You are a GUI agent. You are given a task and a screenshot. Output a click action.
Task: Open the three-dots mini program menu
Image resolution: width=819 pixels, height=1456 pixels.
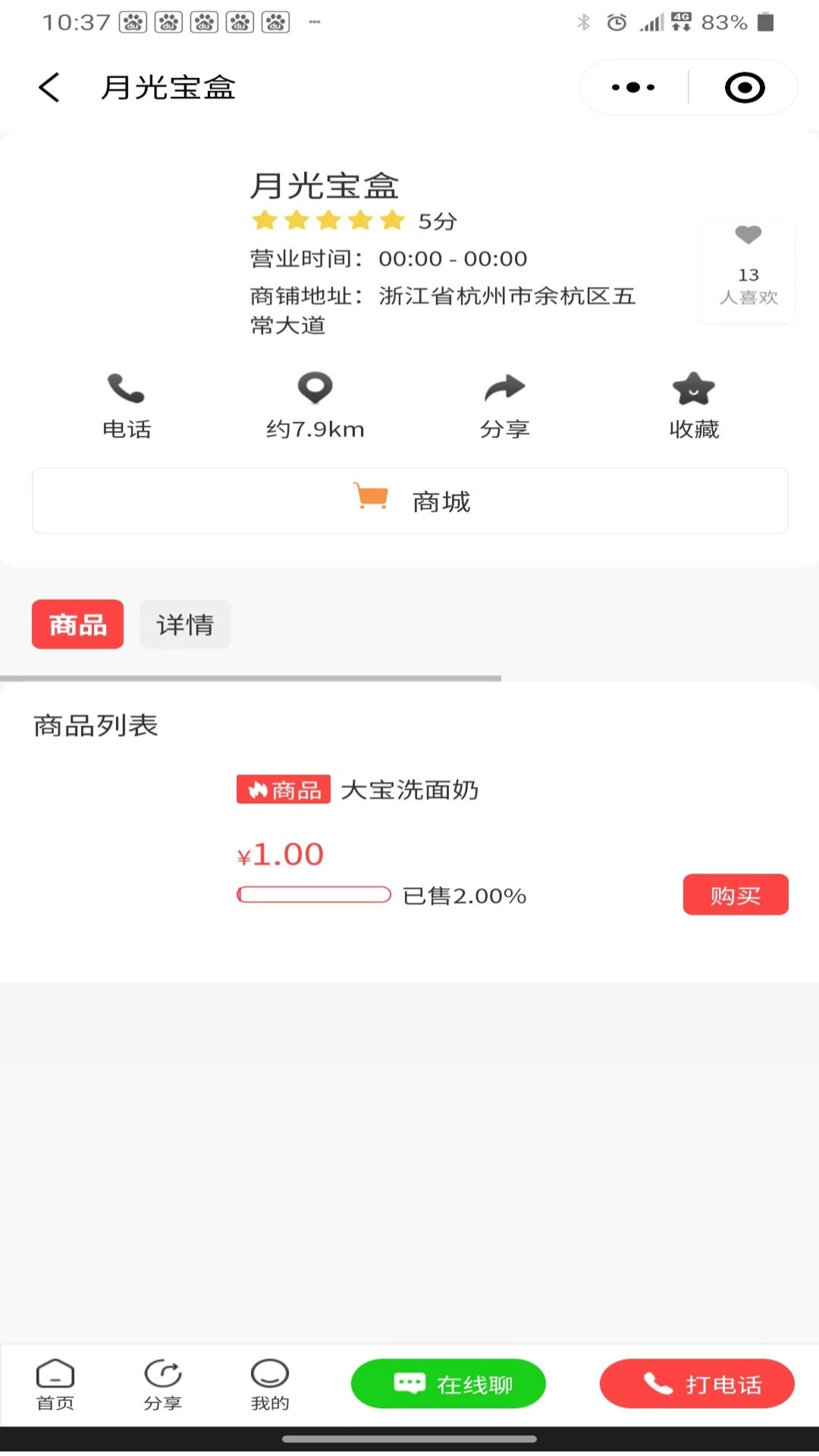tap(632, 87)
